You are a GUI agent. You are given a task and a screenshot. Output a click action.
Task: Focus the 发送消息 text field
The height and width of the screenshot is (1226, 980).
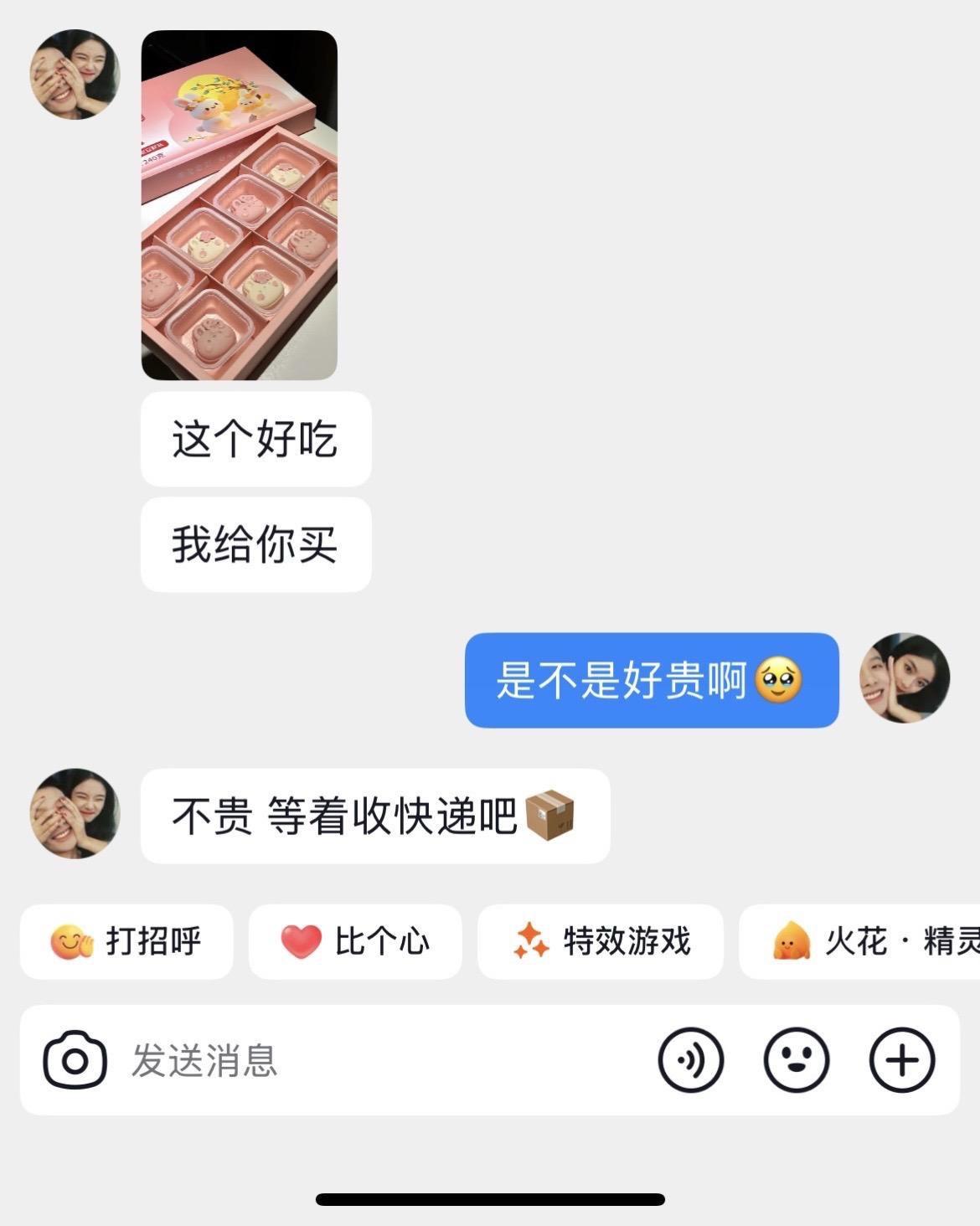(377, 1060)
